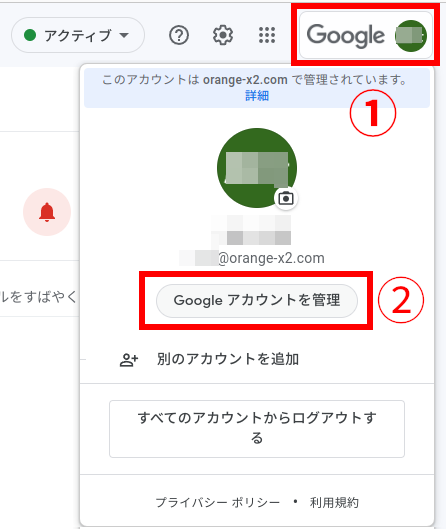Open the アクティブ status dropdown
This screenshot has width=446, height=529.
78,35
